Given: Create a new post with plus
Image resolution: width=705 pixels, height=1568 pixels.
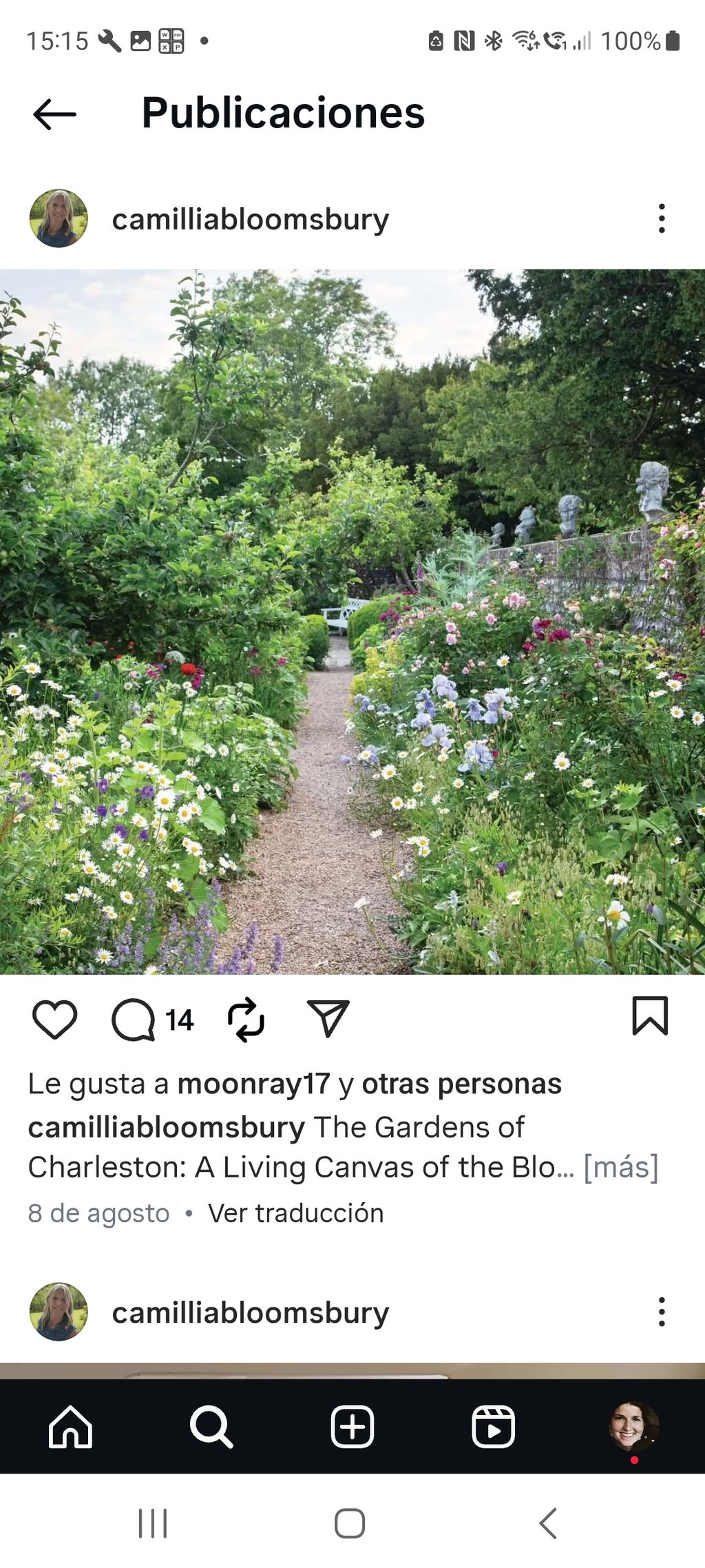Looking at the screenshot, I should 352,1427.
